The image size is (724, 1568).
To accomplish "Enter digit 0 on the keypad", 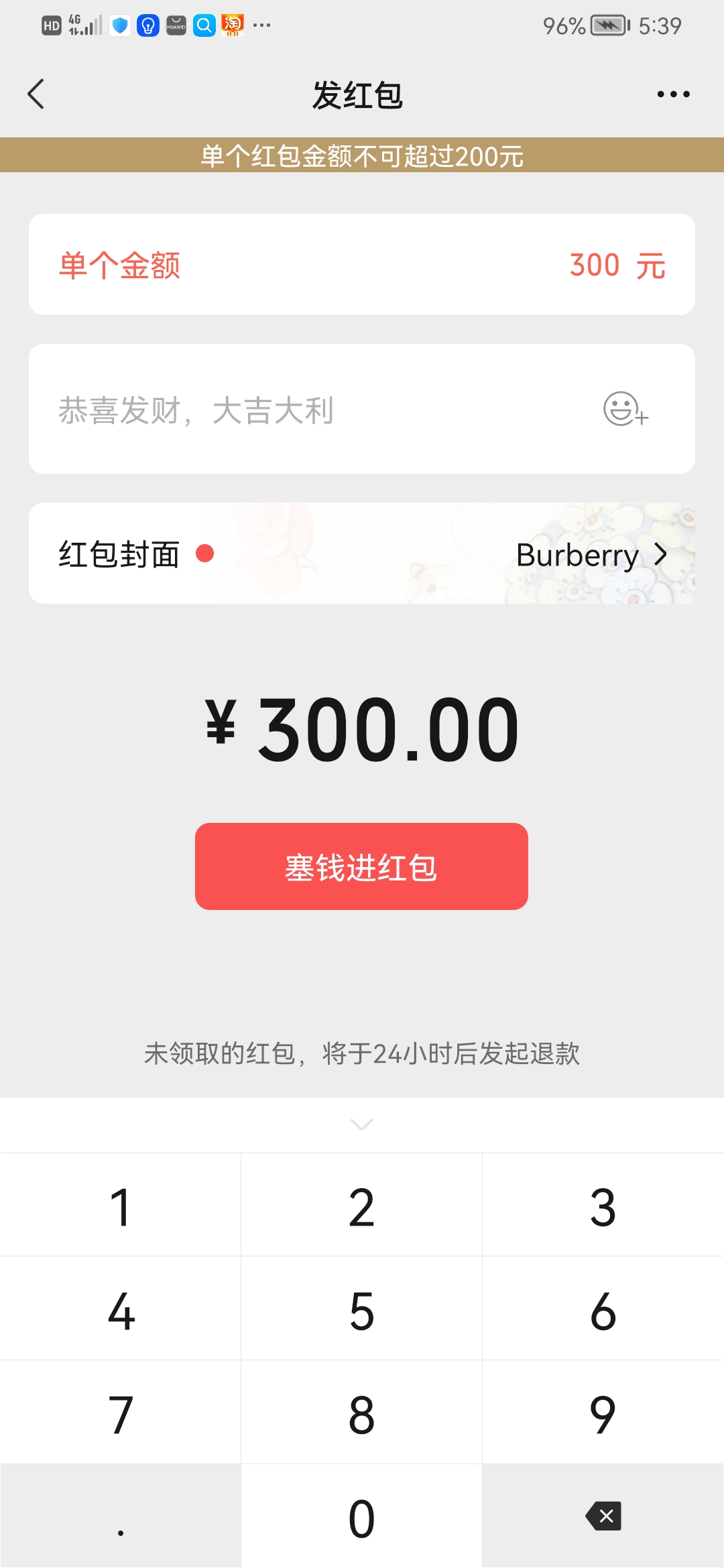I will coord(362,1517).
